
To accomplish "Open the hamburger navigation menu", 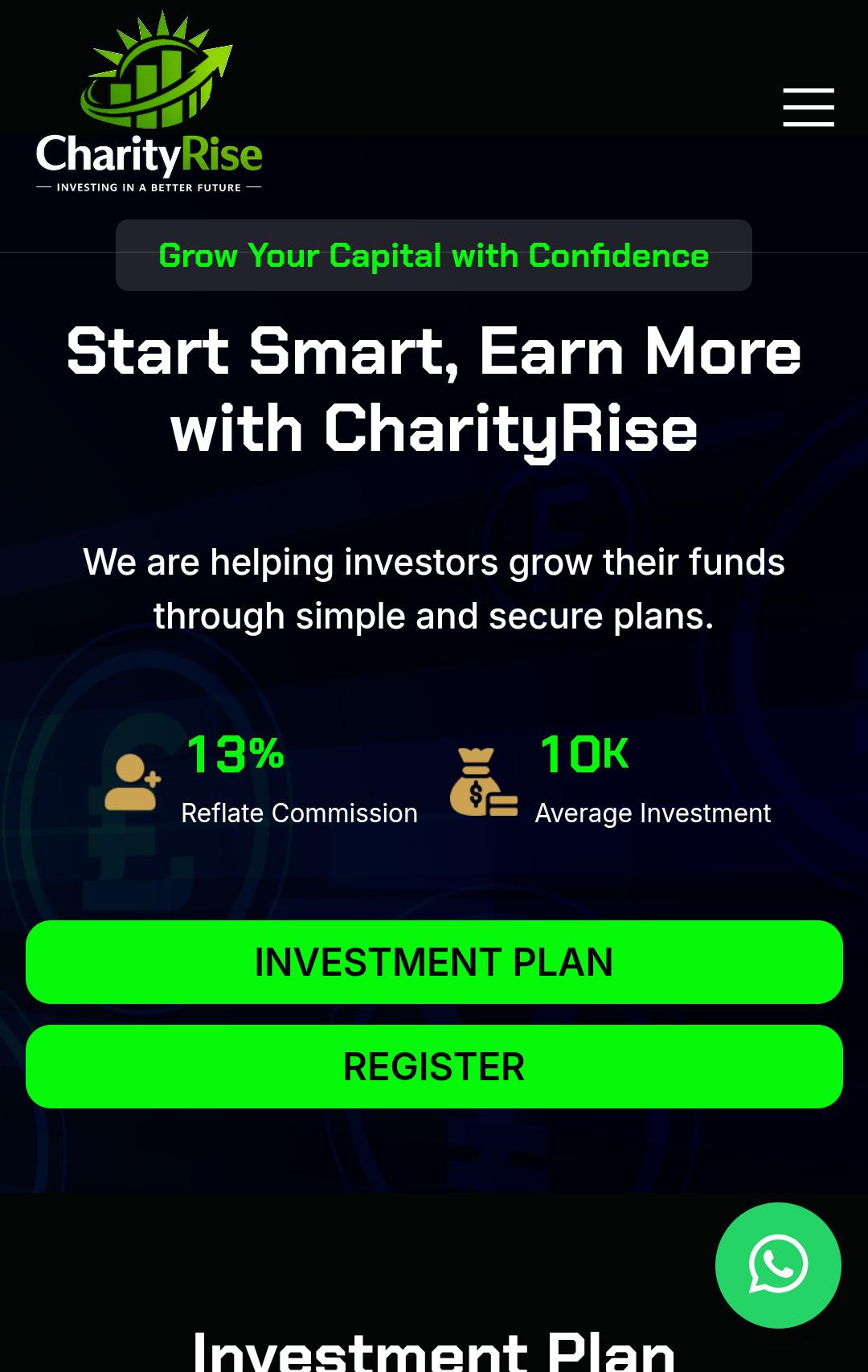I will click(807, 106).
